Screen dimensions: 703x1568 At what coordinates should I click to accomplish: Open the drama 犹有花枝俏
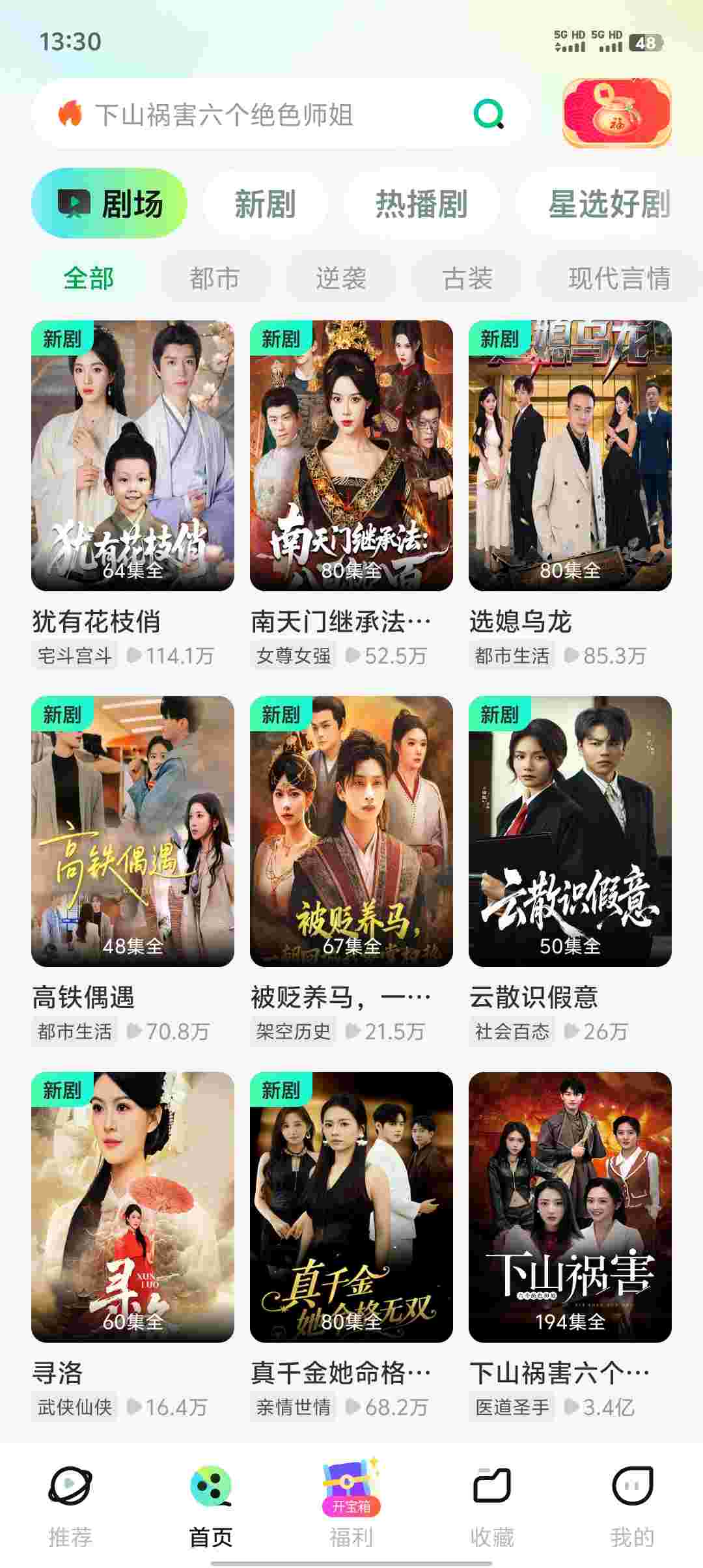[133, 456]
